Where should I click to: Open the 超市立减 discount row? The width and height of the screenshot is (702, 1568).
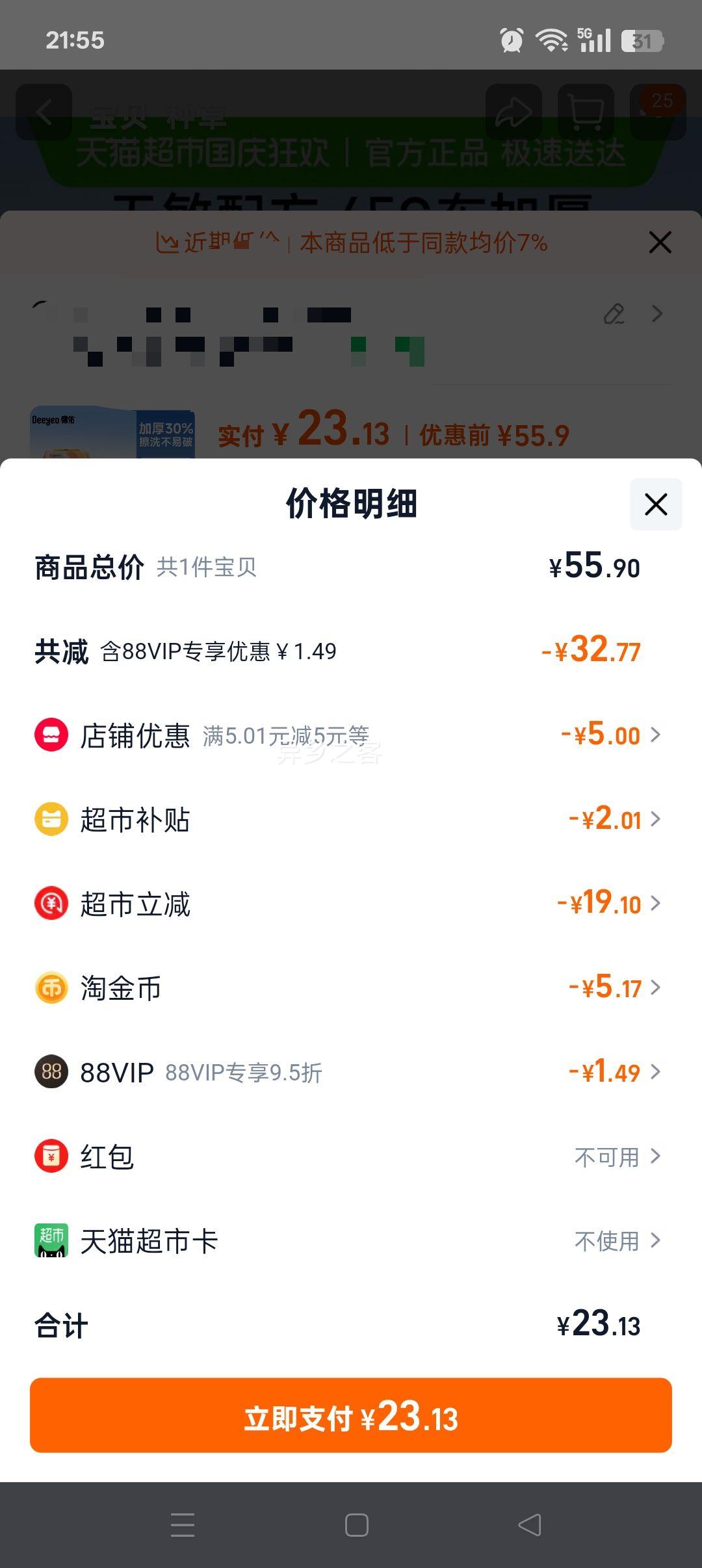coord(350,904)
